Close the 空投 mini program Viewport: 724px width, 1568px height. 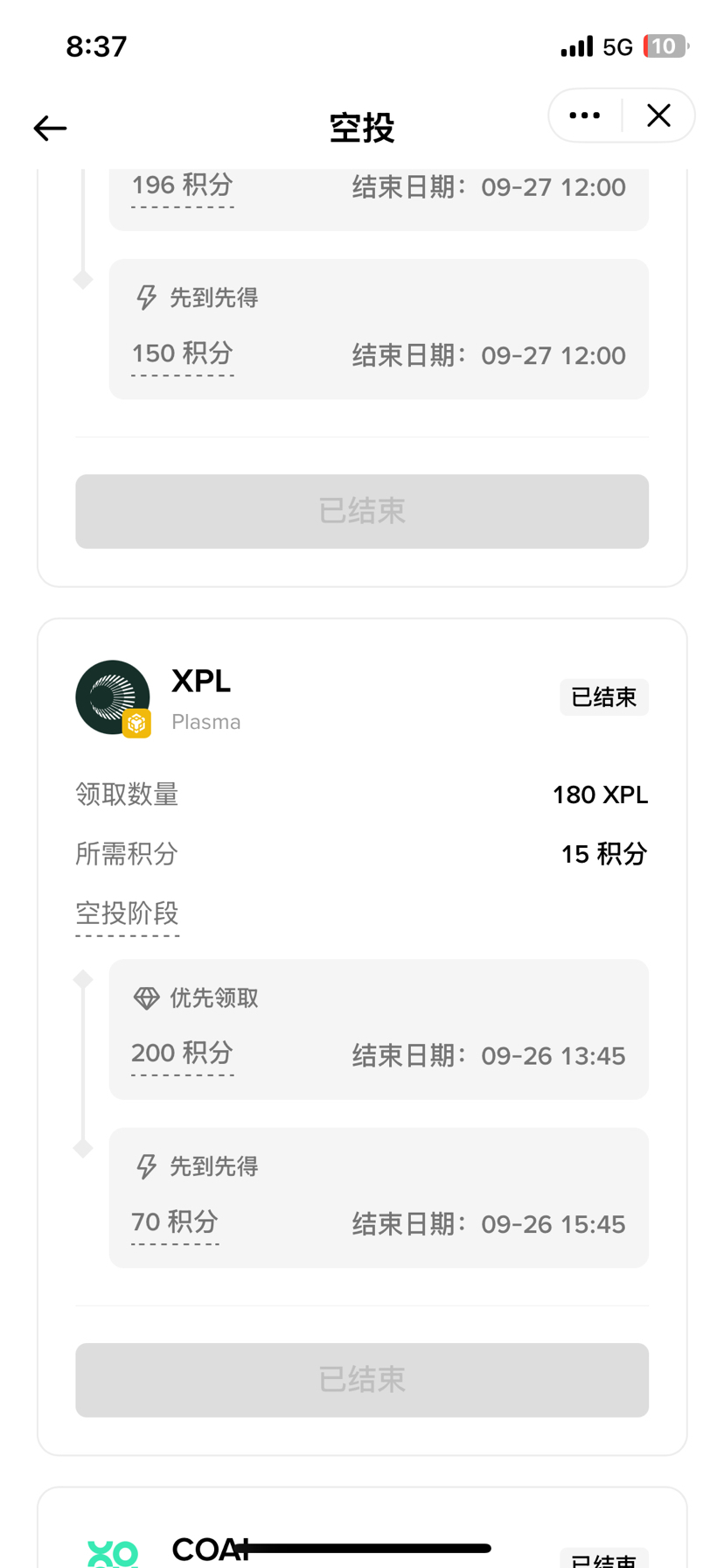(x=658, y=115)
